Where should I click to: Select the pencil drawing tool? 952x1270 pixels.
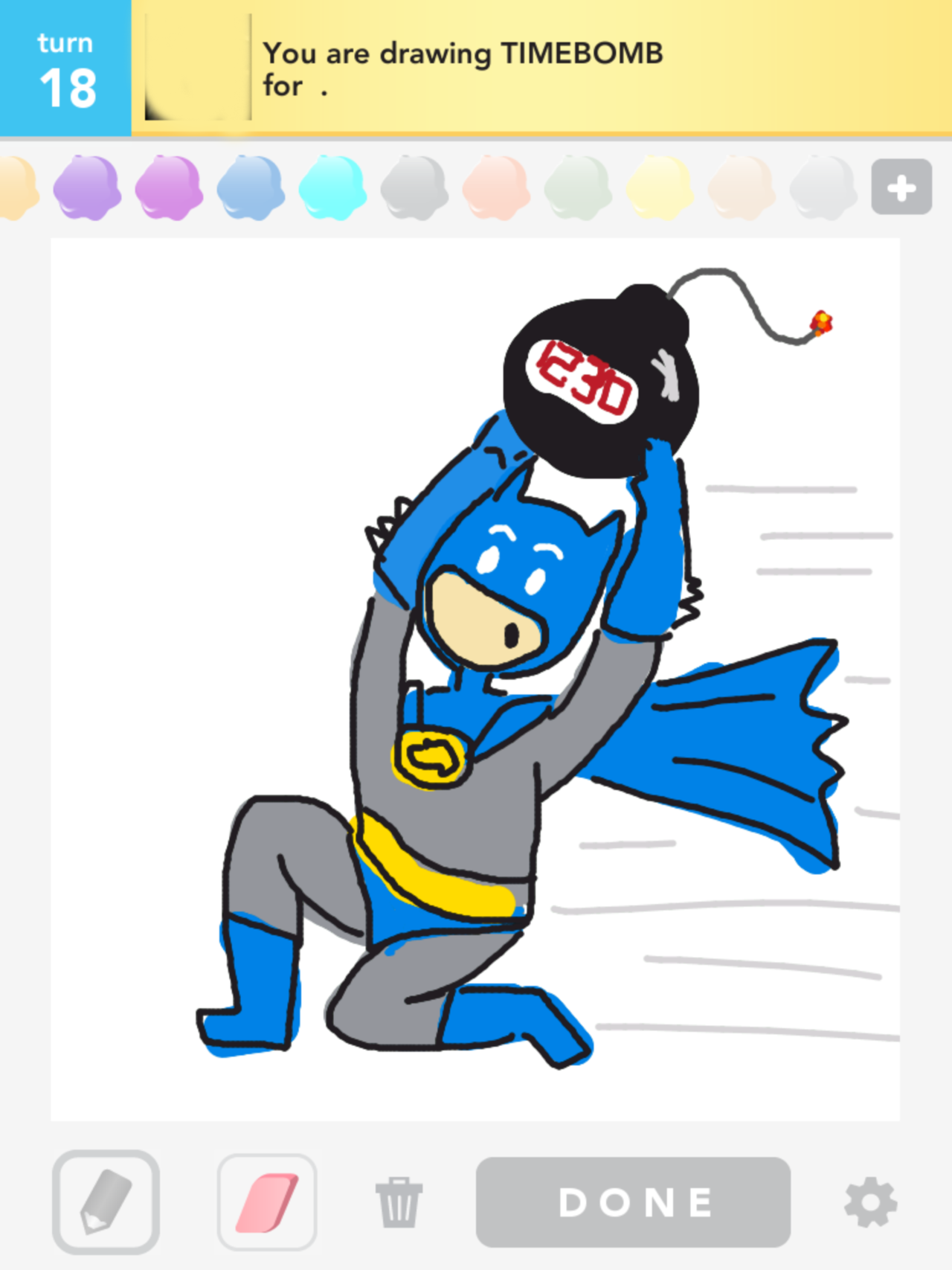pos(106,1202)
